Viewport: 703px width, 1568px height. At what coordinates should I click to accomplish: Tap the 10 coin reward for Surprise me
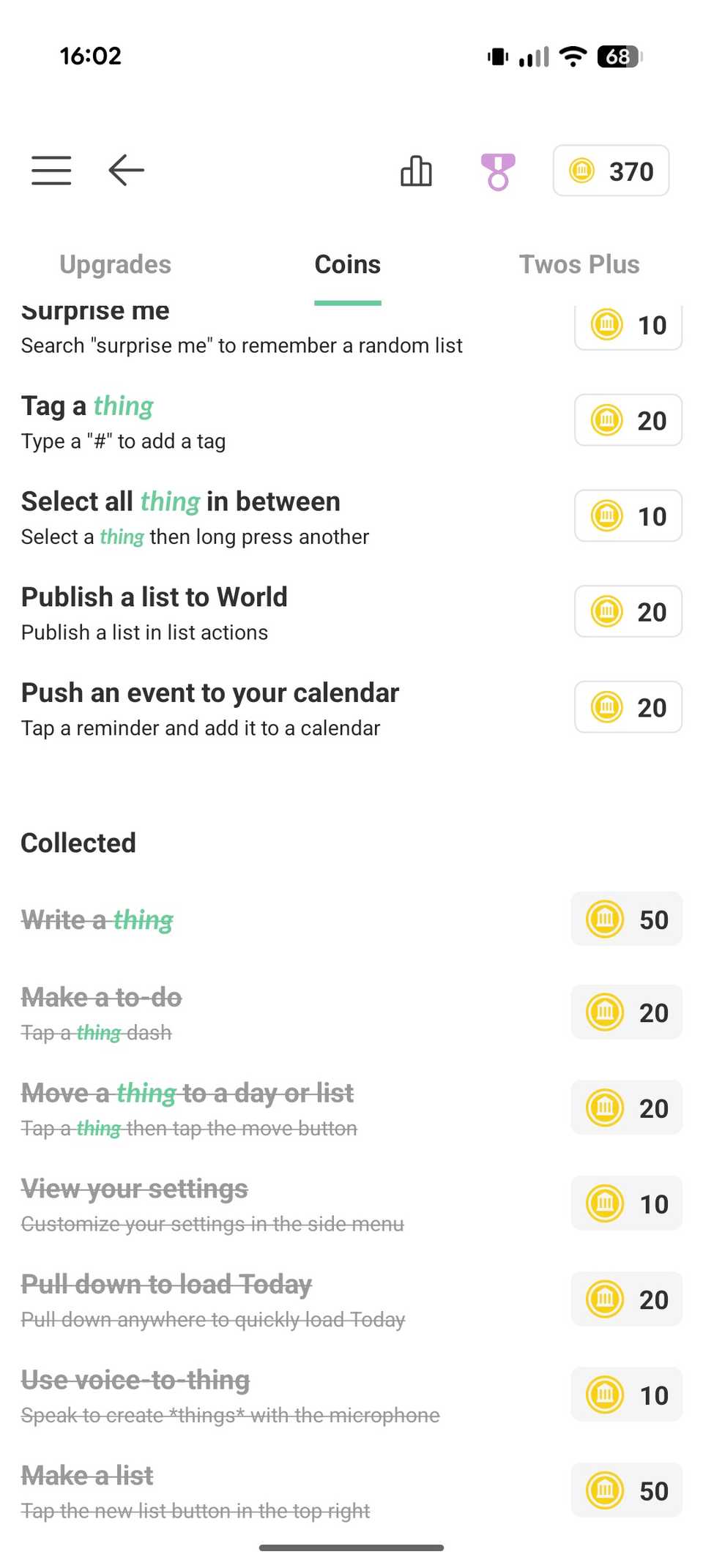pos(628,326)
